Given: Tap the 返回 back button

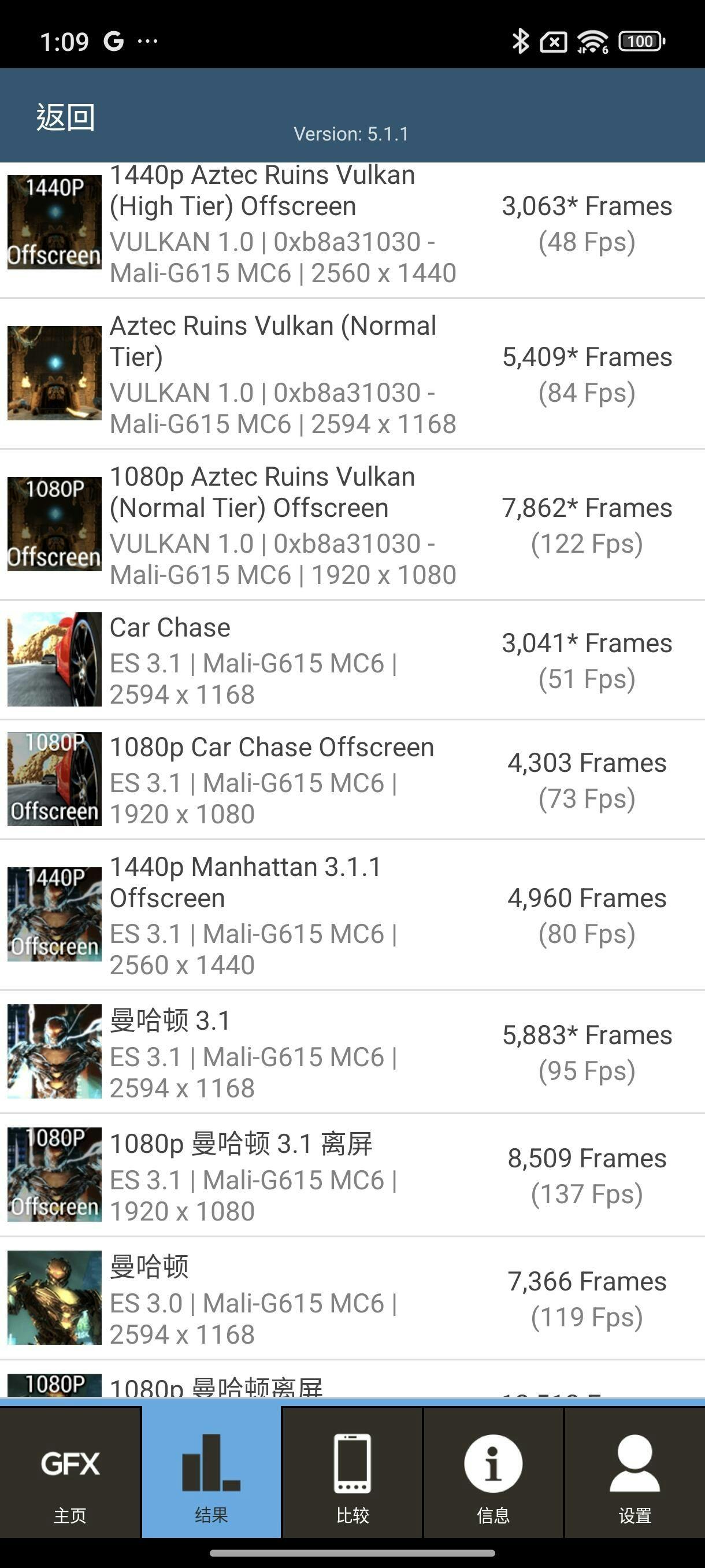Looking at the screenshot, I should click(66, 117).
